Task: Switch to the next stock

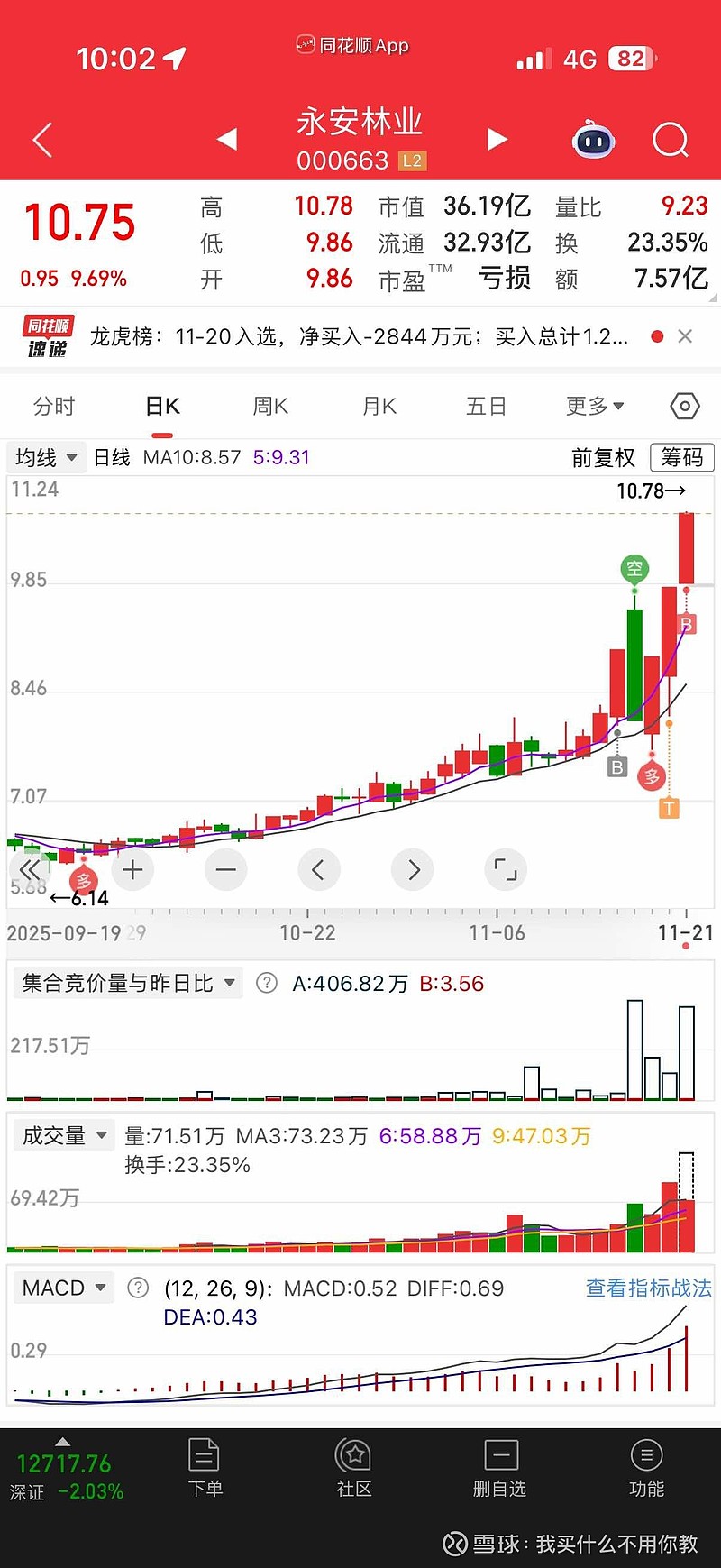Action: point(497,139)
